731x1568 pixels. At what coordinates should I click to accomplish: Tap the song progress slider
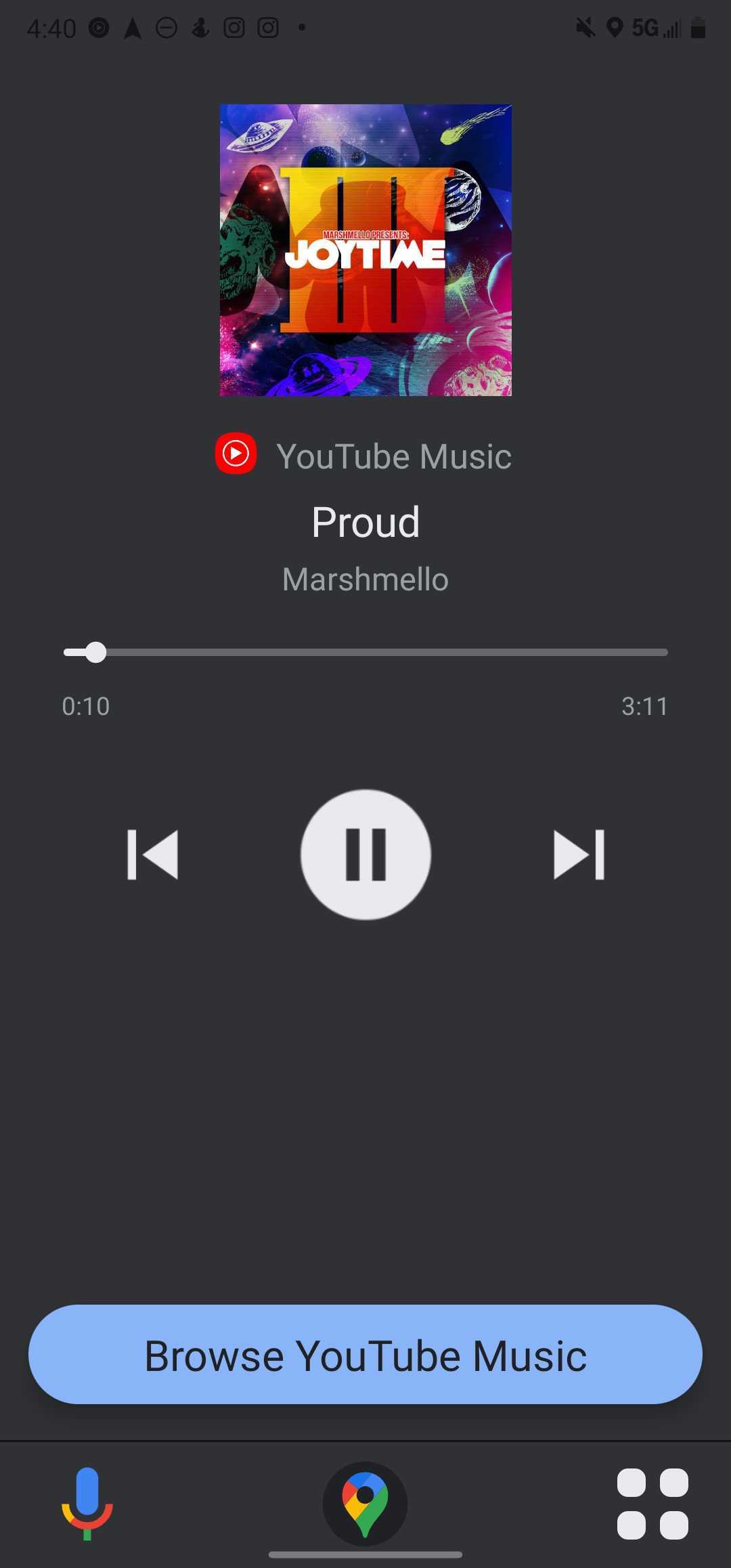pyautogui.click(x=365, y=653)
